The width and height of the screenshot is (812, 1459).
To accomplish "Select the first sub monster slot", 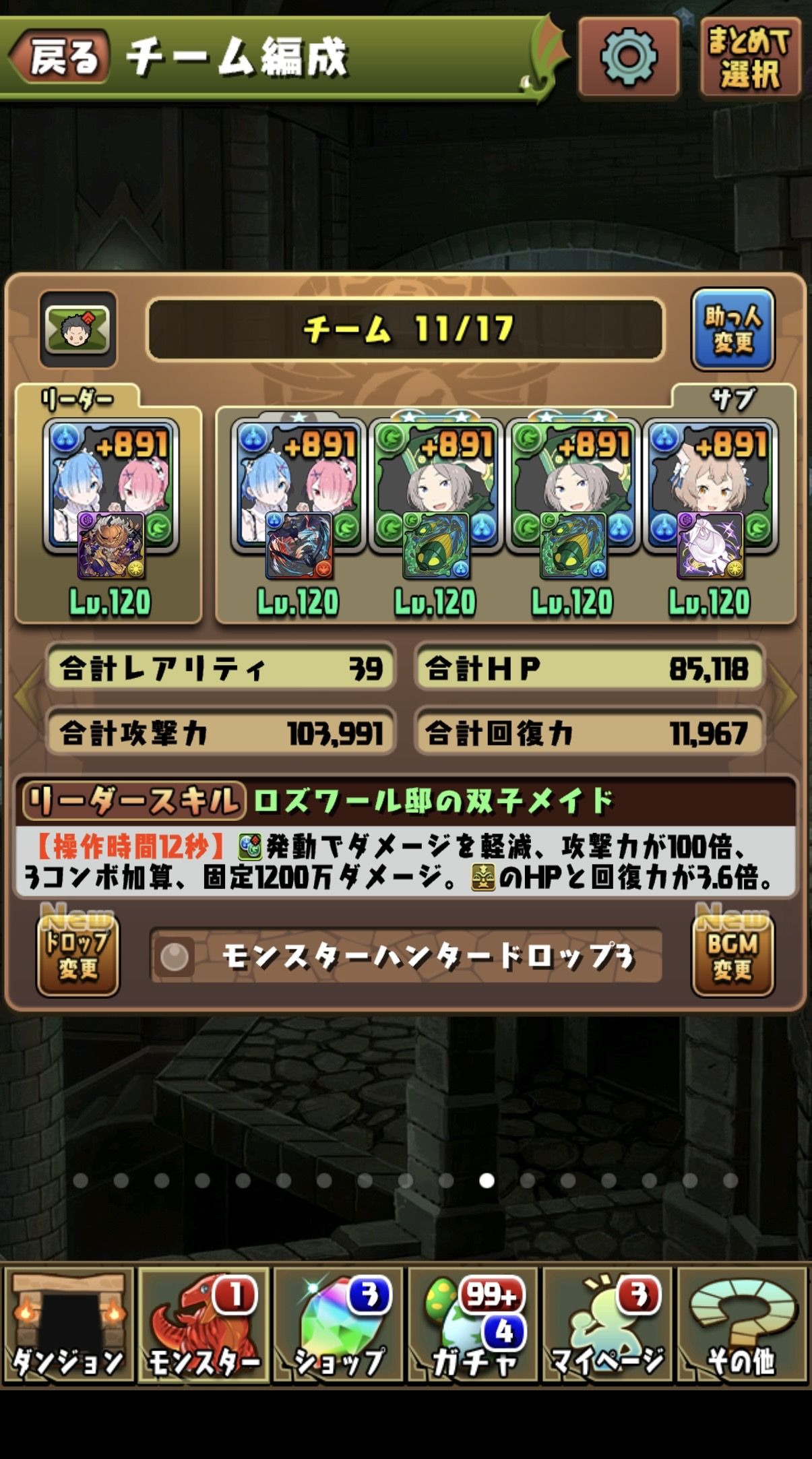I will click(297, 499).
